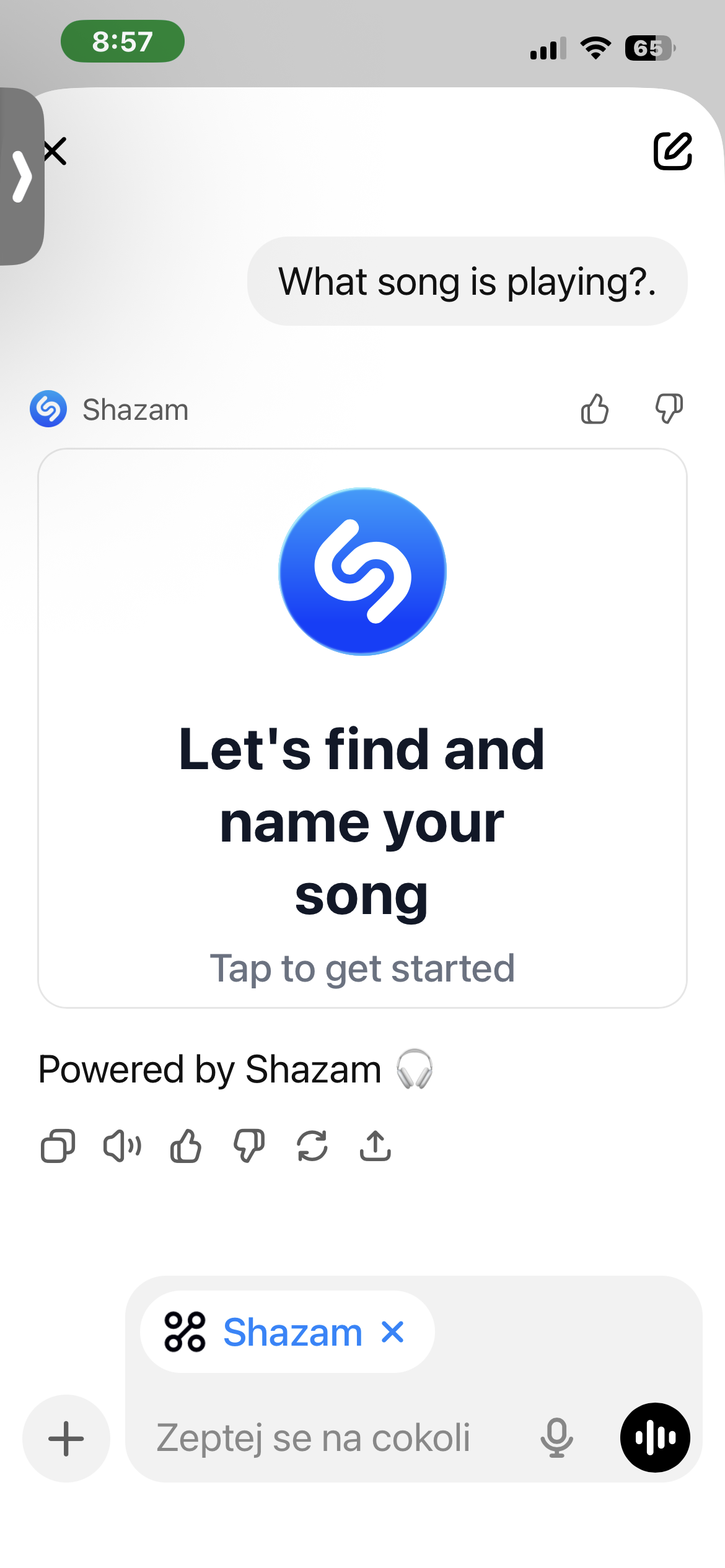Image resolution: width=725 pixels, height=1568 pixels.
Task: Focus the 'Zeptej se na cokoli' text field
Action: coord(335,1438)
